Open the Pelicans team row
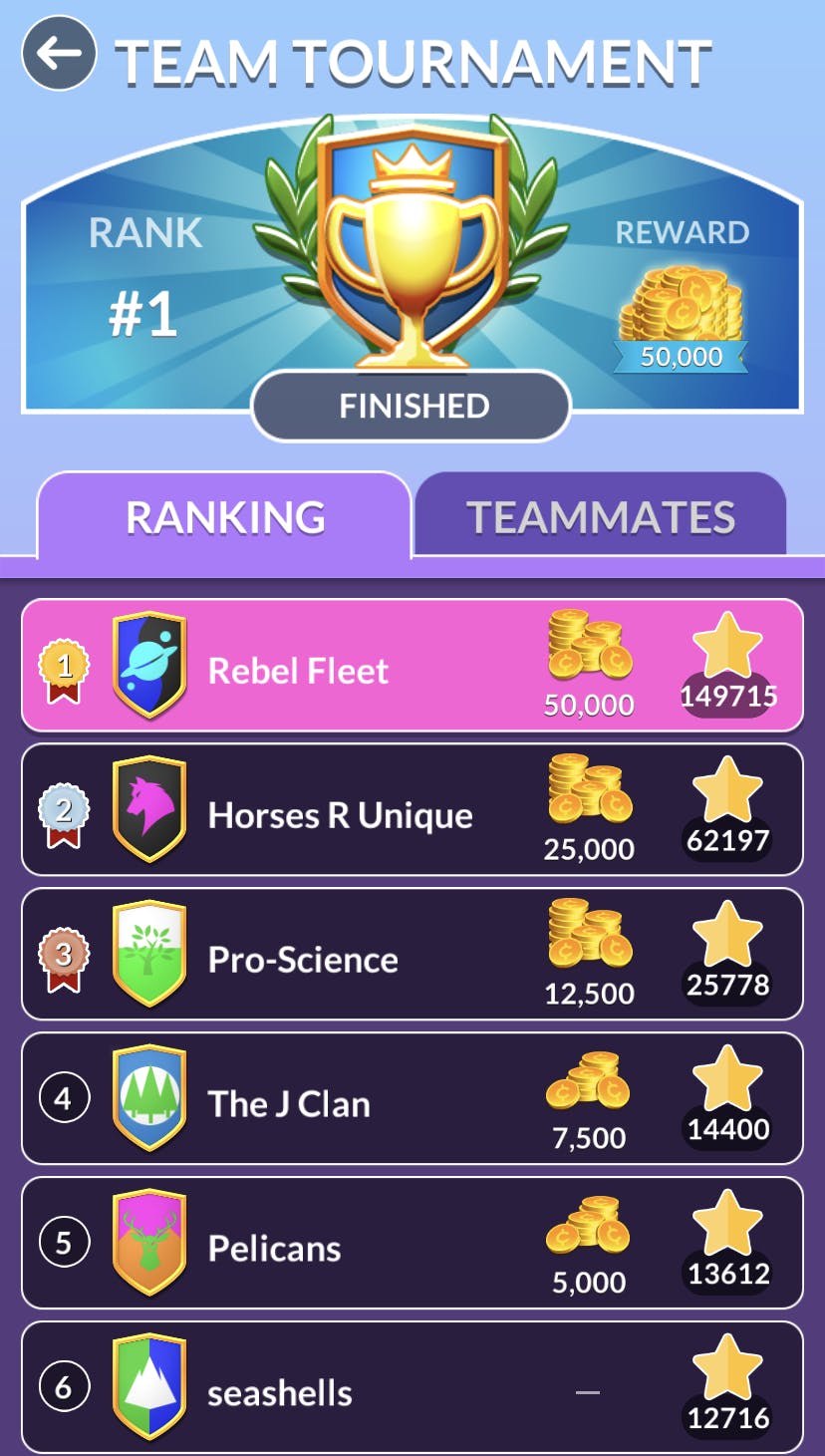825x1456 pixels. (x=412, y=1244)
